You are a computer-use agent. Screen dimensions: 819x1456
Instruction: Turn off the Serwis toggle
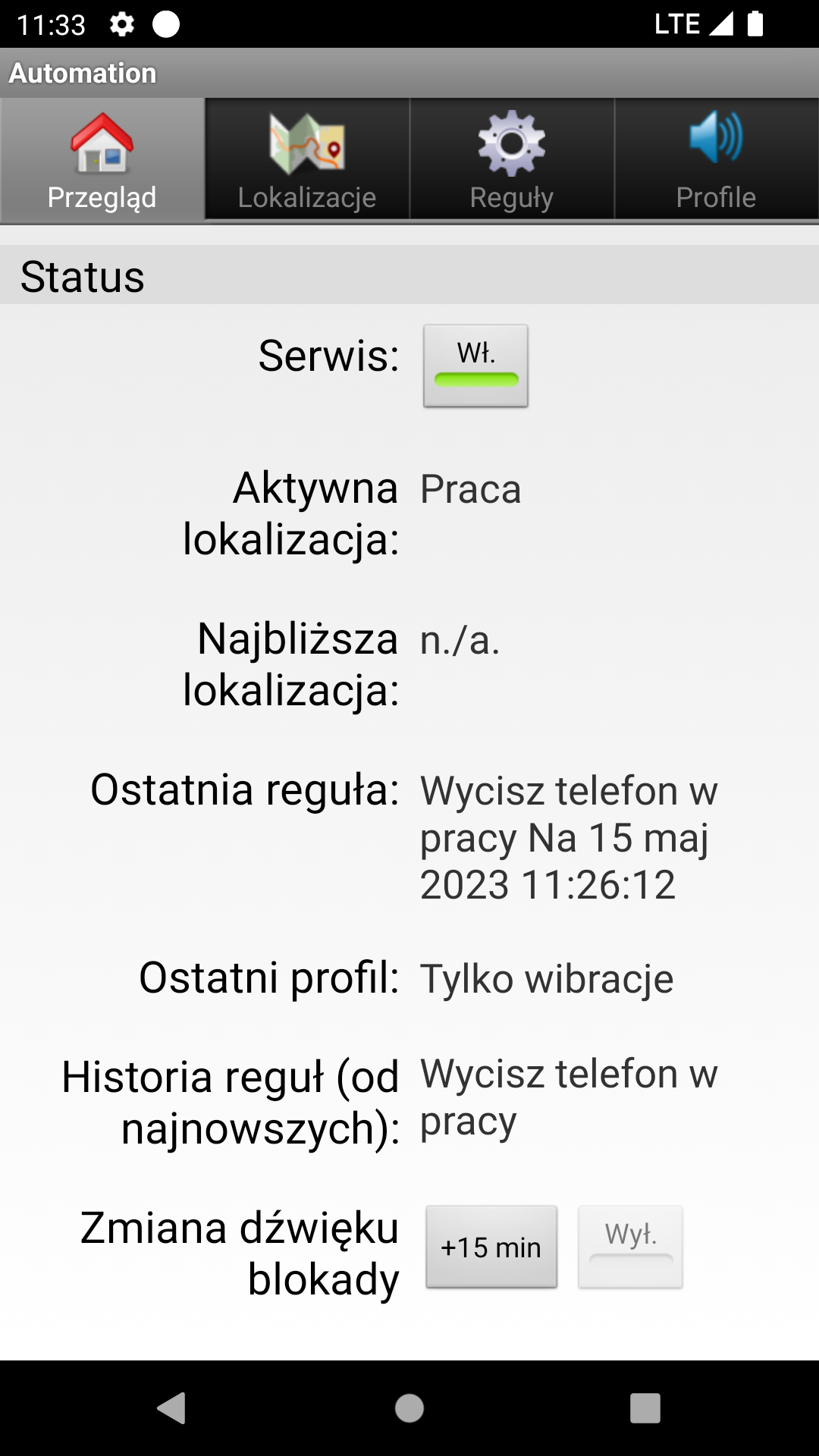(x=475, y=366)
